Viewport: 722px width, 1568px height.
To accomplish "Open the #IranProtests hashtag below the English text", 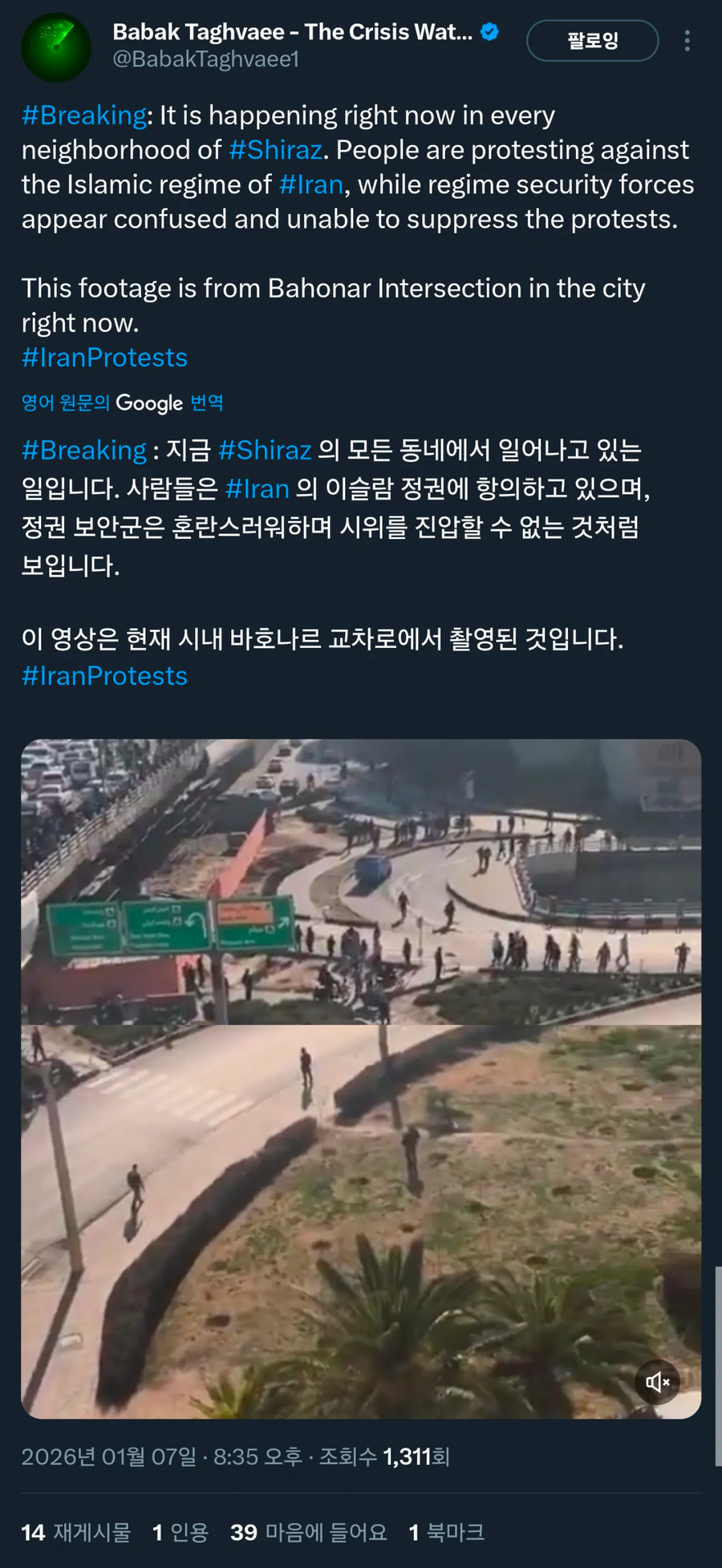I will coord(104,358).
